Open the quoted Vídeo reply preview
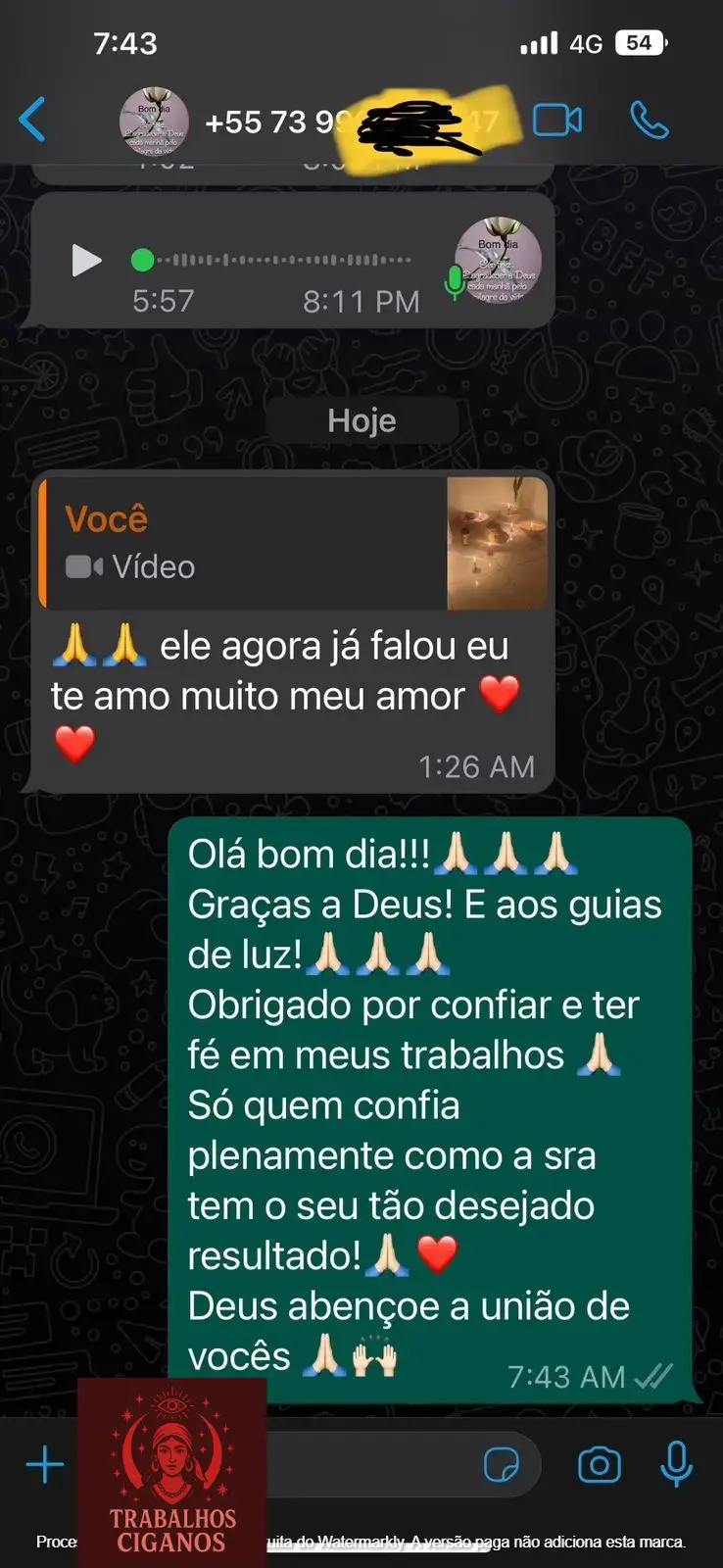723x1568 pixels. click(x=294, y=543)
